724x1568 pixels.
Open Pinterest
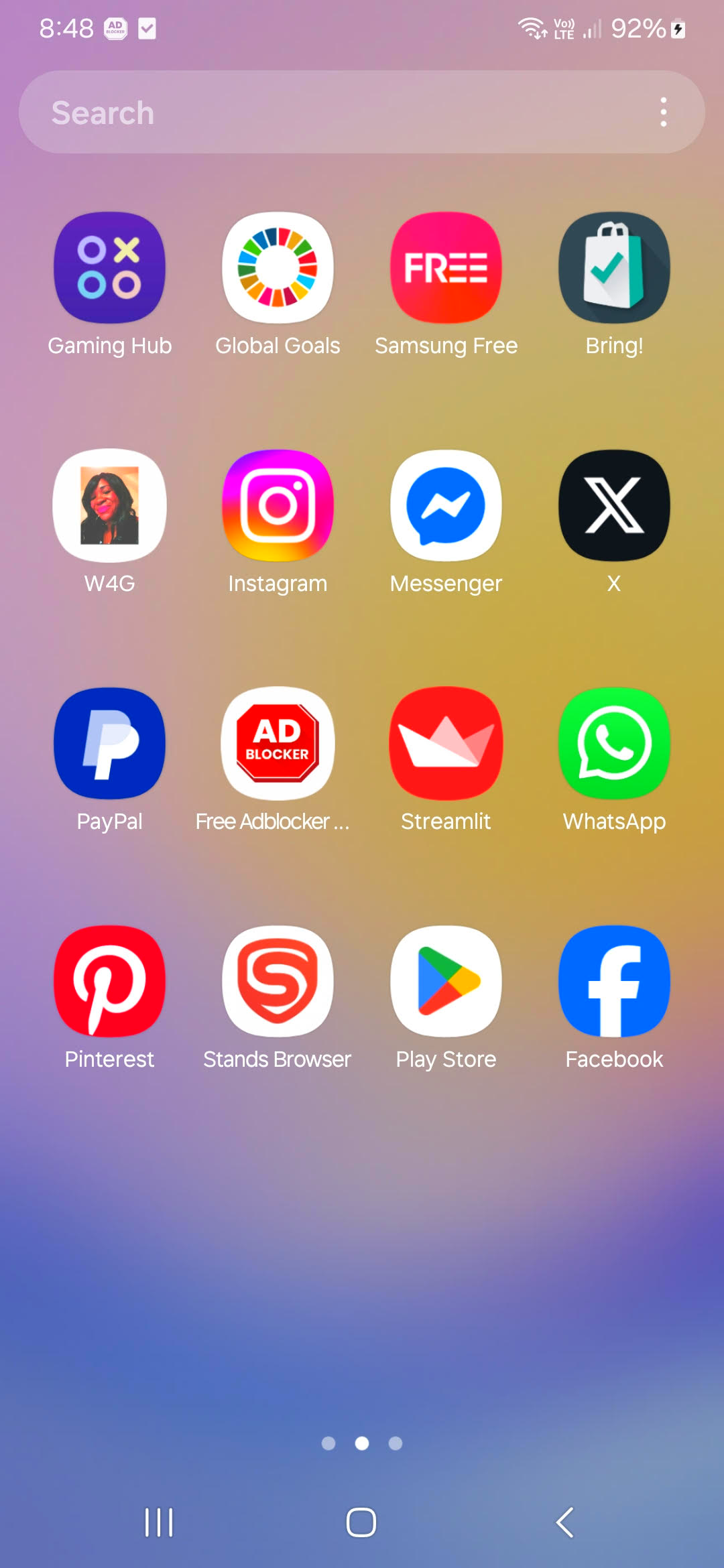pyautogui.click(x=110, y=981)
